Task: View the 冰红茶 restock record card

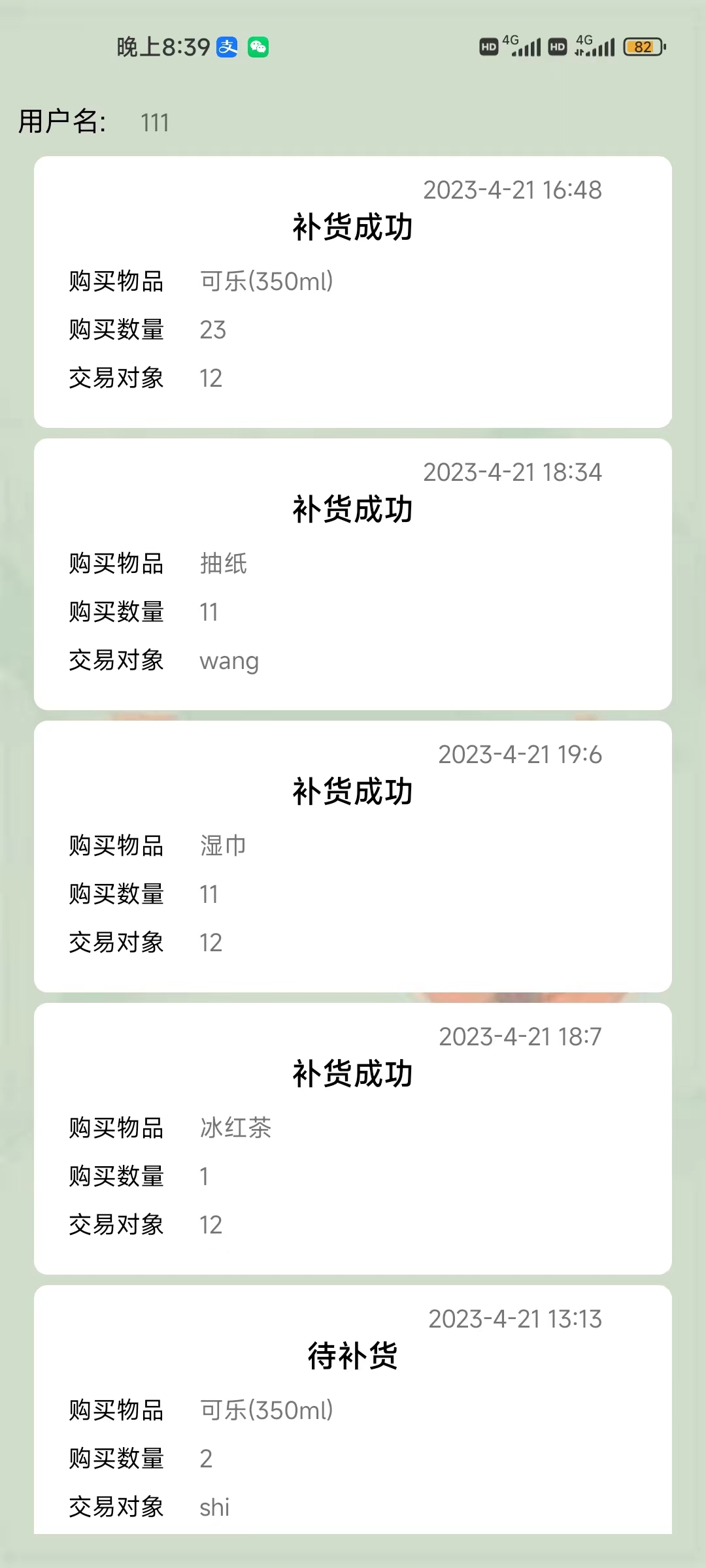Action: pos(353,1139)
